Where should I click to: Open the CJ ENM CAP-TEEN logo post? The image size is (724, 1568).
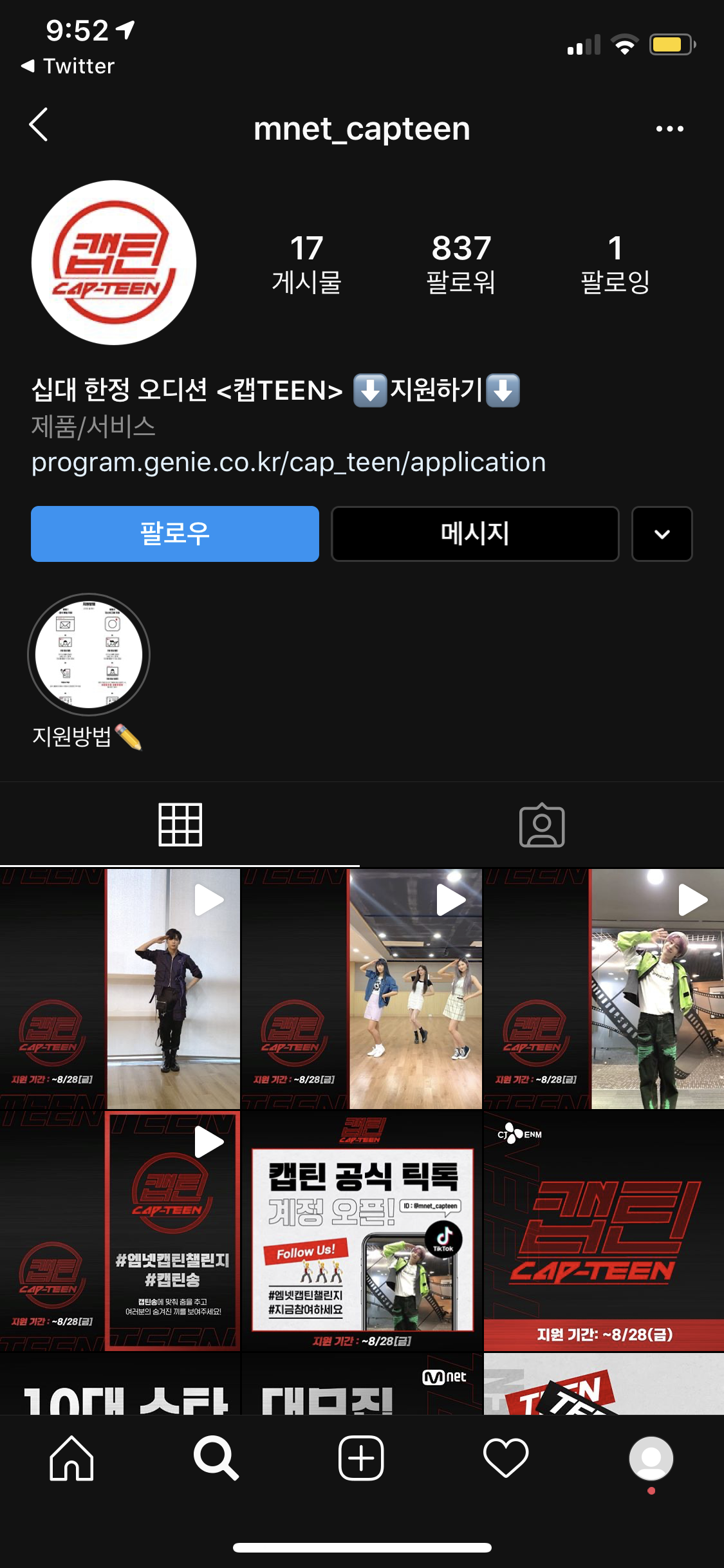click(604, 1231)
